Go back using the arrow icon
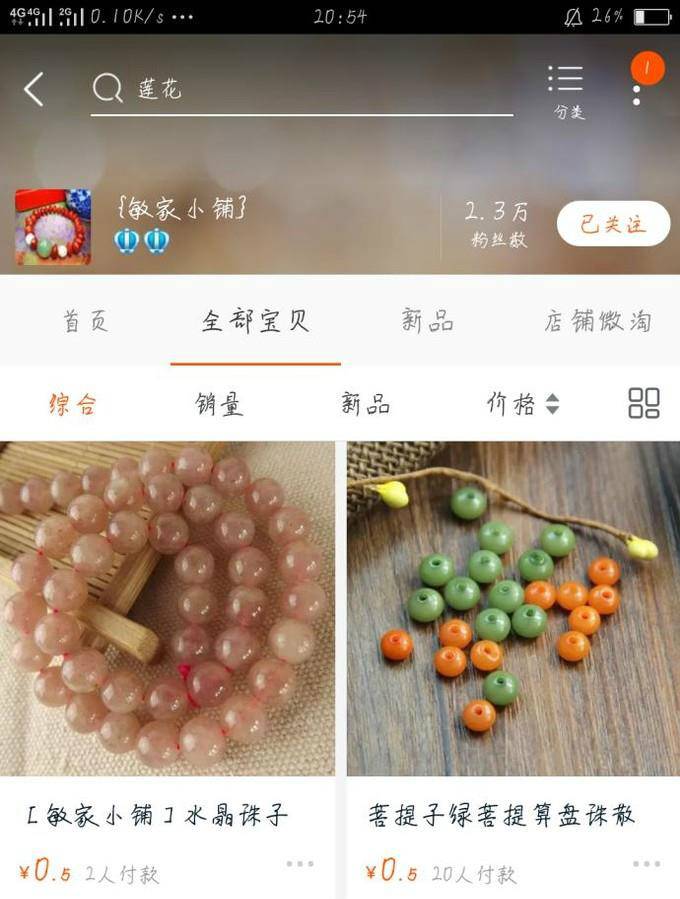The width and height of the screenshot is (680, 899). coord(34,89)
